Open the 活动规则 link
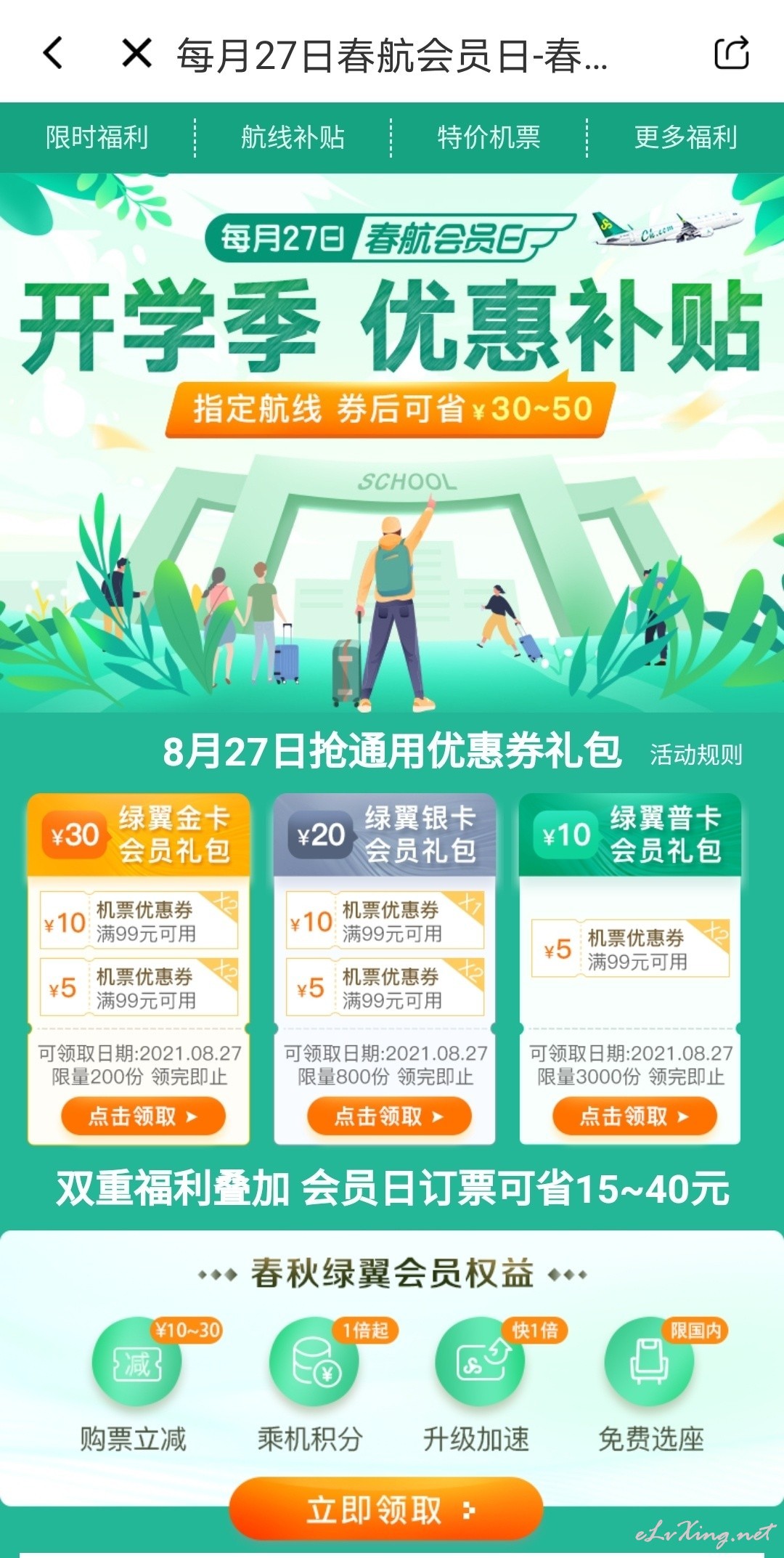This screenshot has height=1558, width=784. pyautogui.click(x=696, y=755)
